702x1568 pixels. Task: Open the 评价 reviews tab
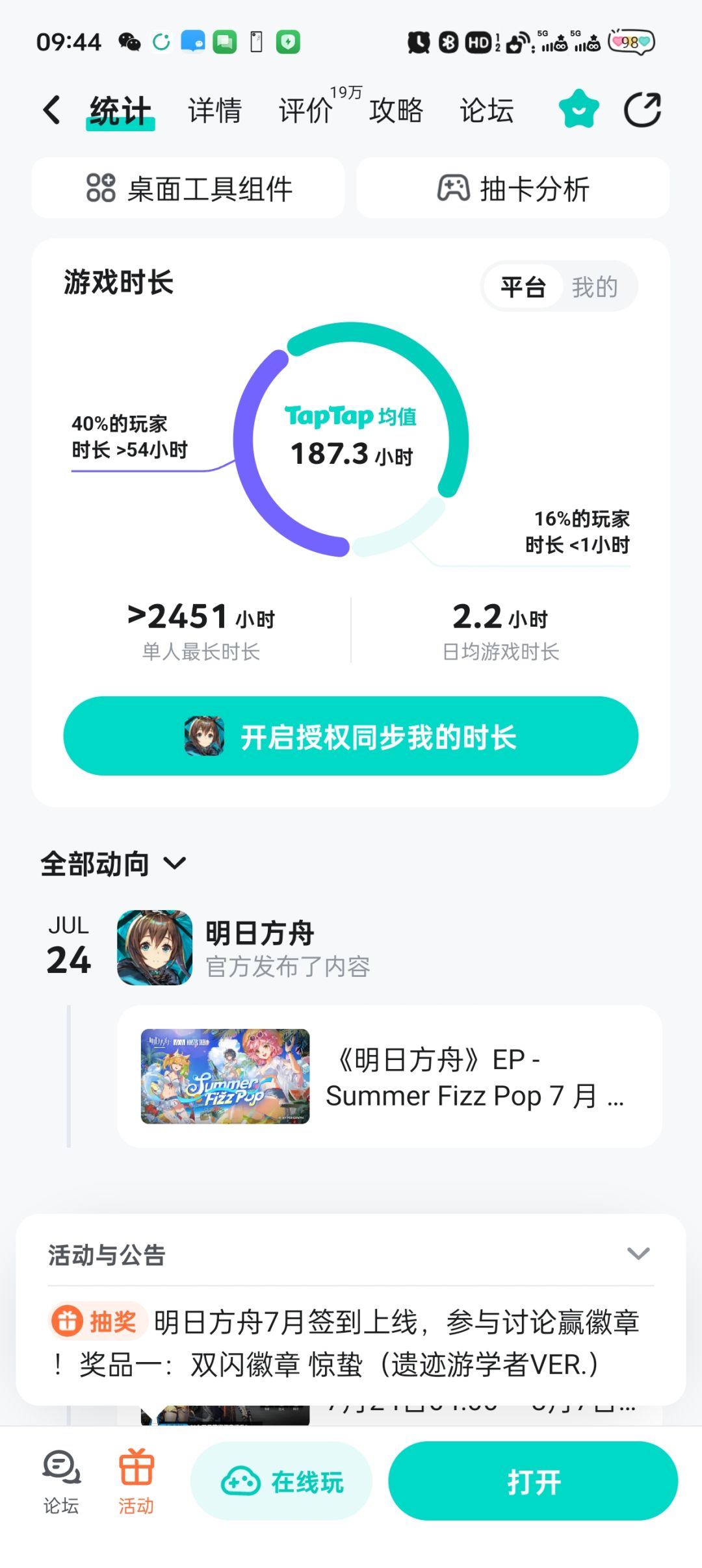click(x=305, y=110)
